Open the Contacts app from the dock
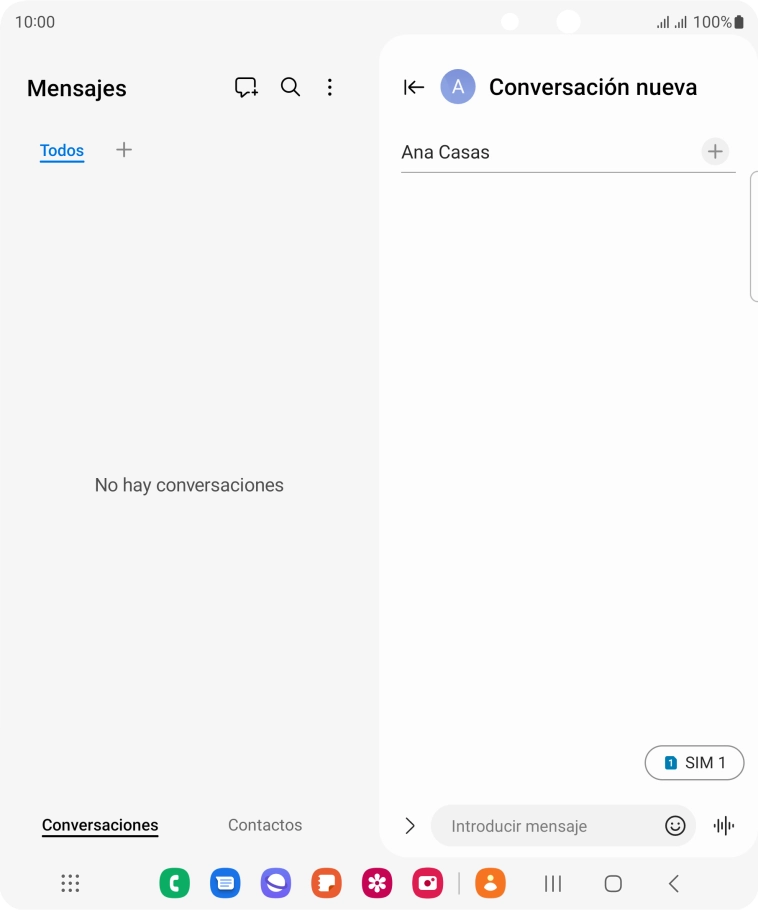The width and height of the screenshot is (758, 910). pyautogui.click(x=489, y=883)
